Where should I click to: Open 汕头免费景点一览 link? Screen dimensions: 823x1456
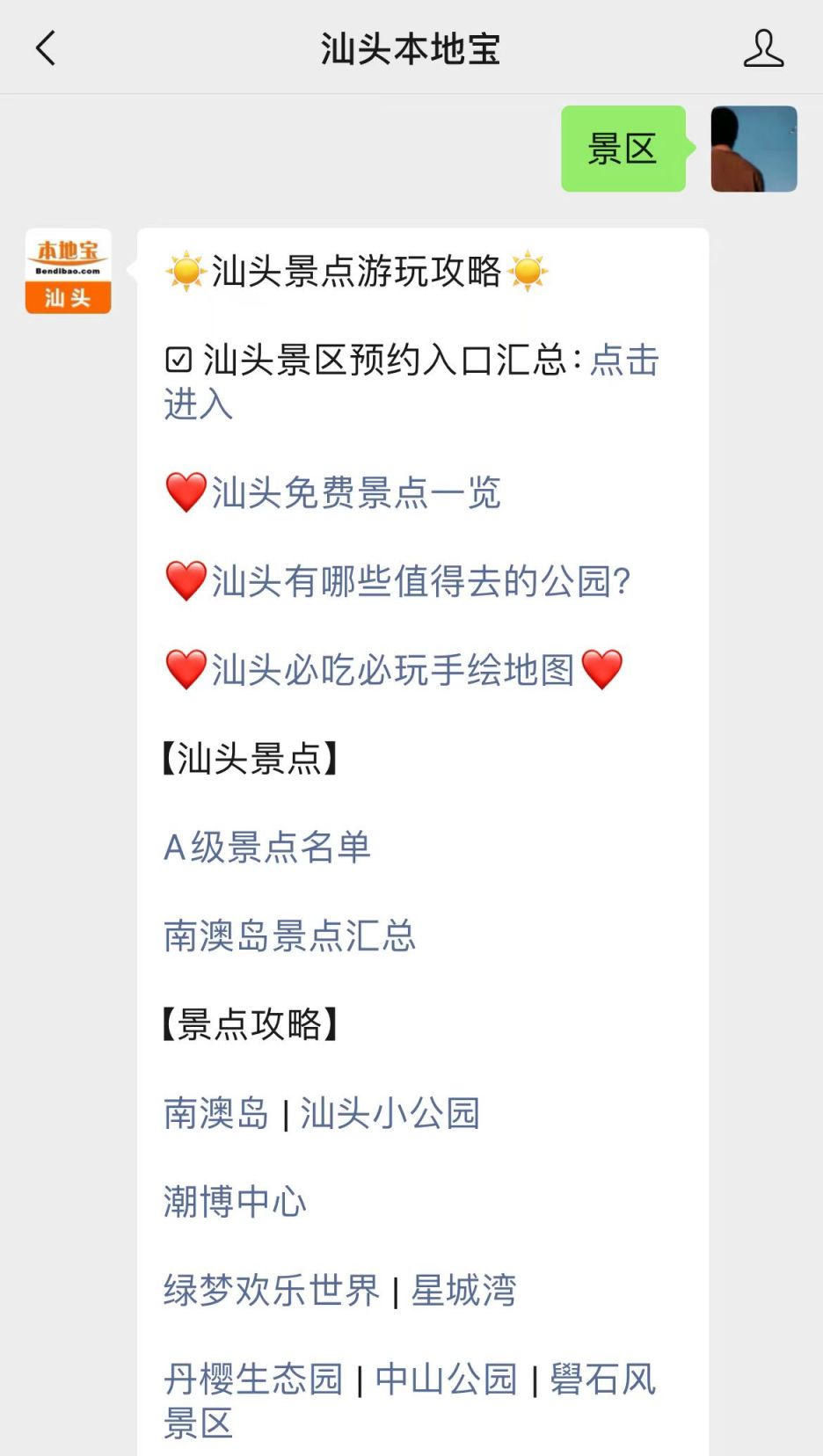point(355,492)
